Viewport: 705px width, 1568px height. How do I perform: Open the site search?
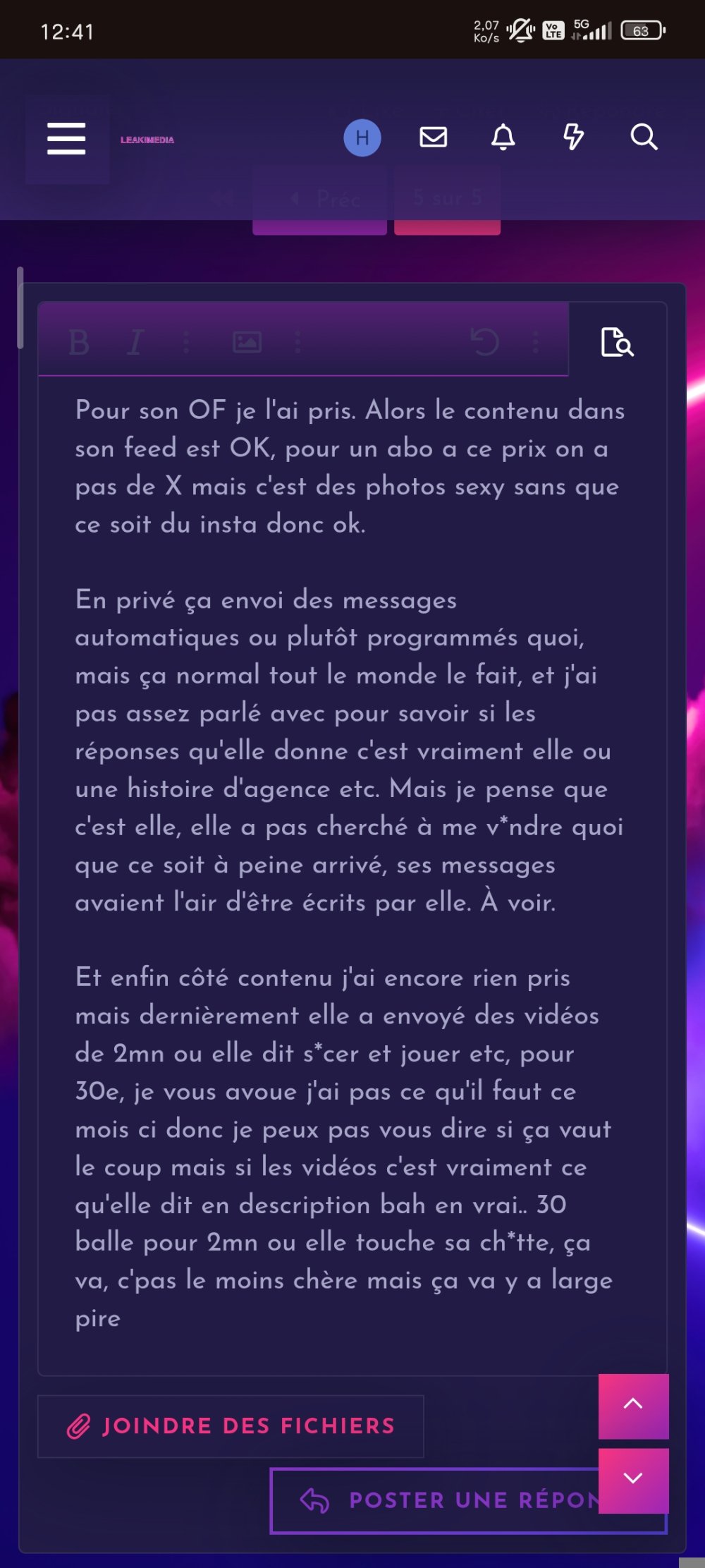(644, 137)
